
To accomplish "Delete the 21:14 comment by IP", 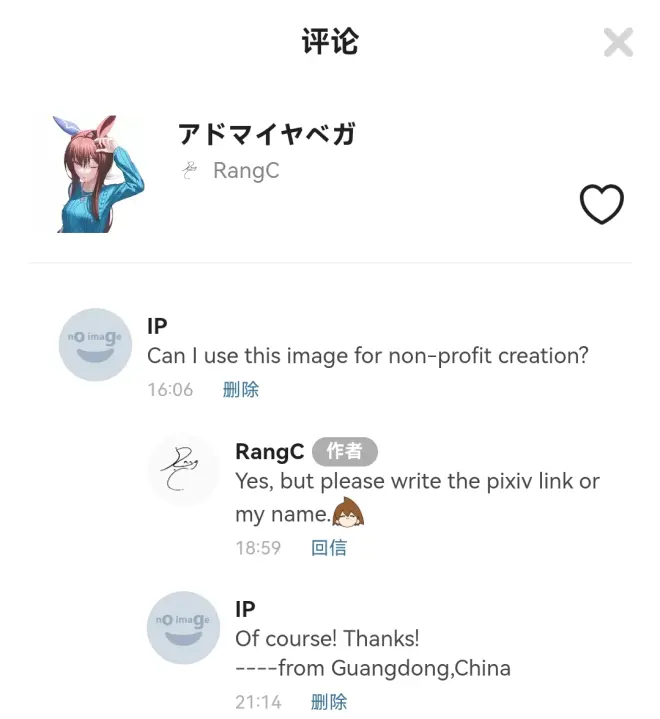I will (x=329, y=702).
